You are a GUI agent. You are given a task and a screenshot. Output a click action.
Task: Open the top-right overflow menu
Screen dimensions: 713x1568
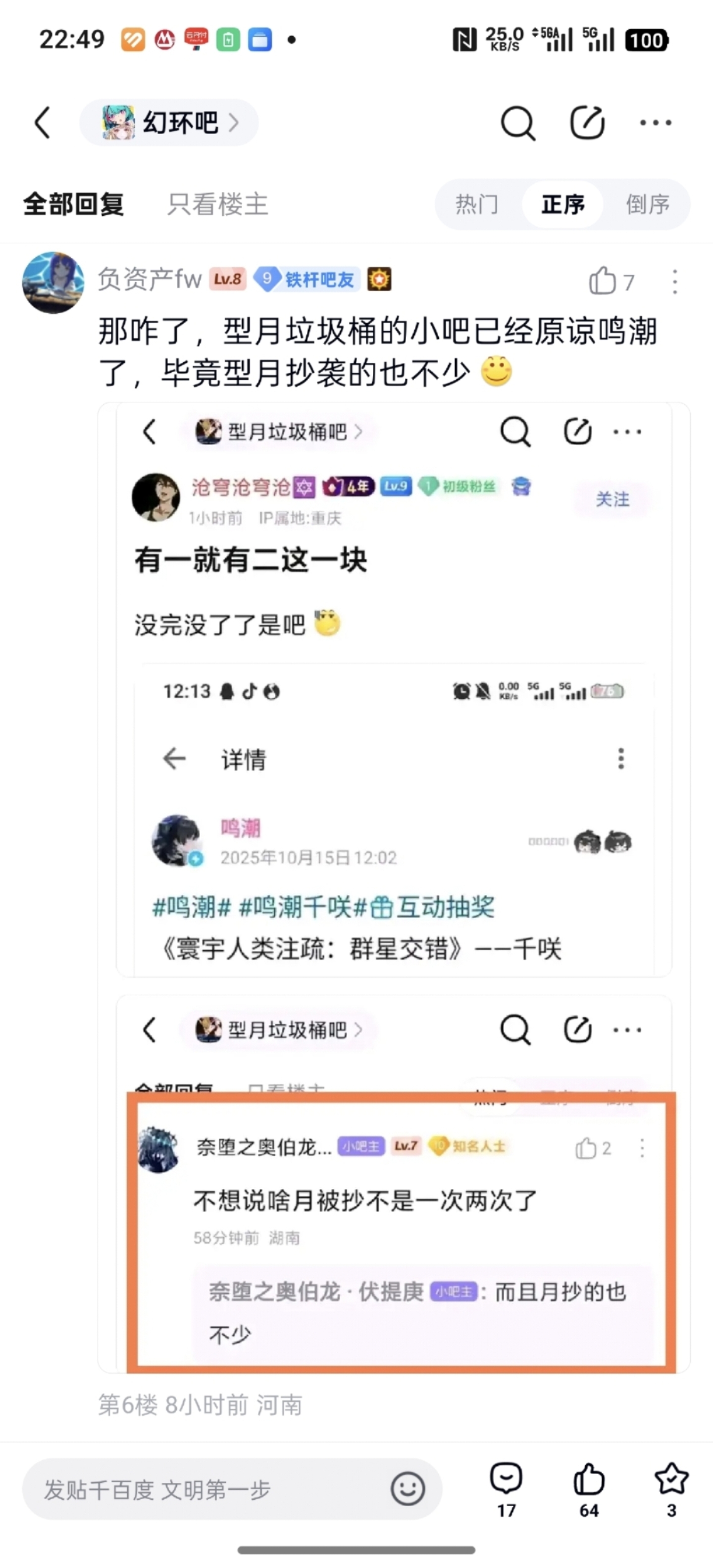click(656, 122)
